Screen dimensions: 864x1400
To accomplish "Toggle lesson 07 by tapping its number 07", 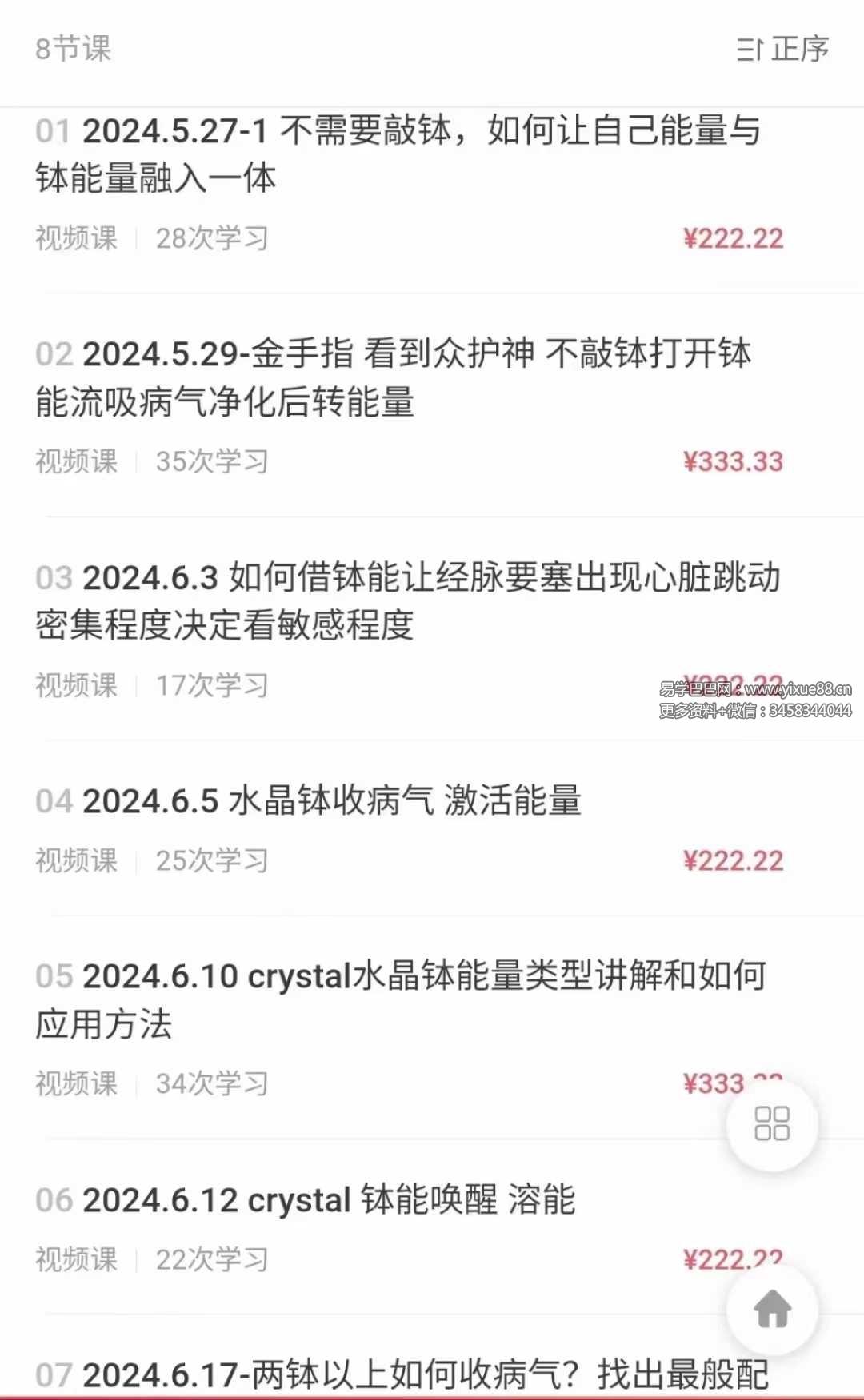I will [54, 1369].
